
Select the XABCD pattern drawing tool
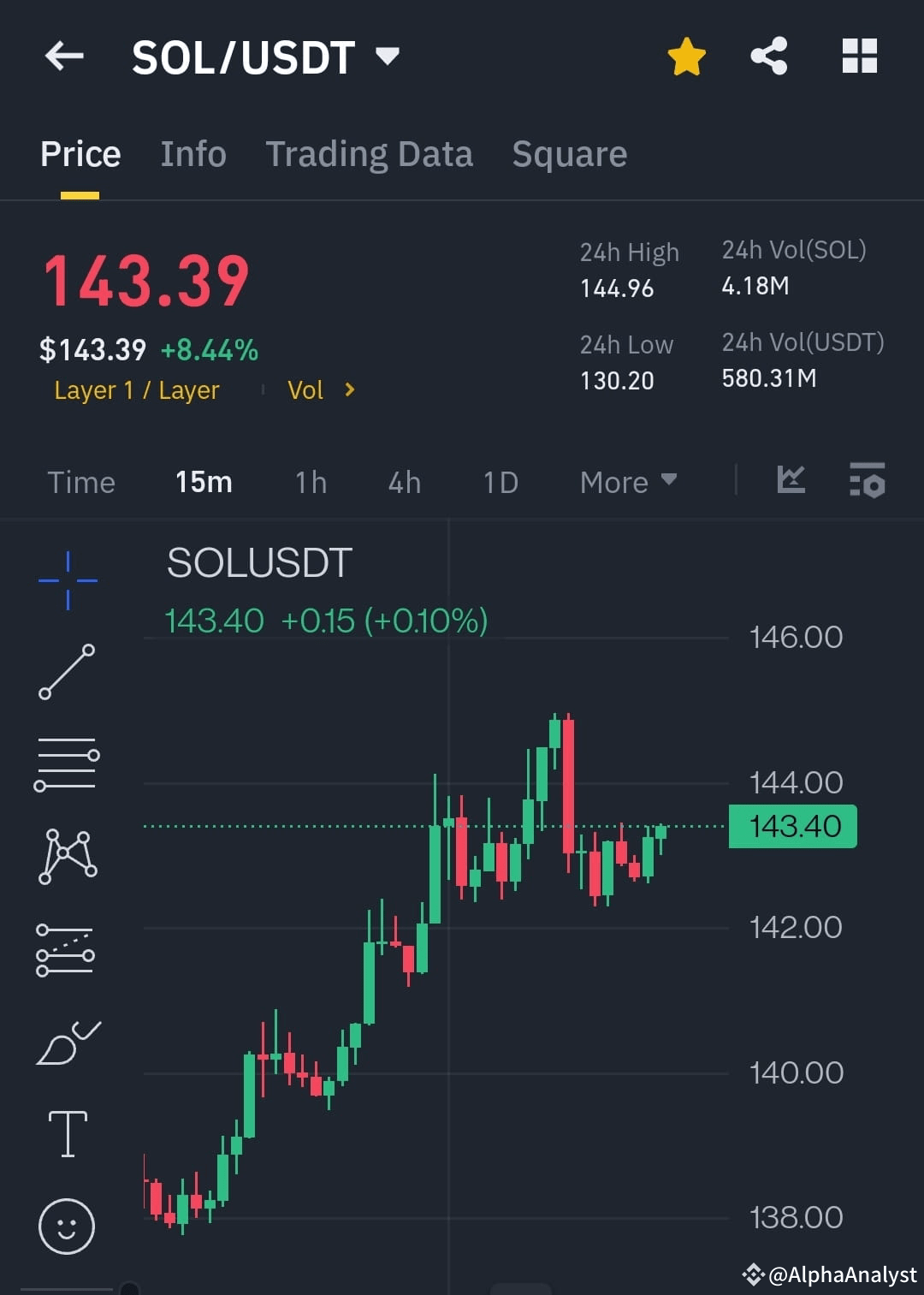click(67, 855)
